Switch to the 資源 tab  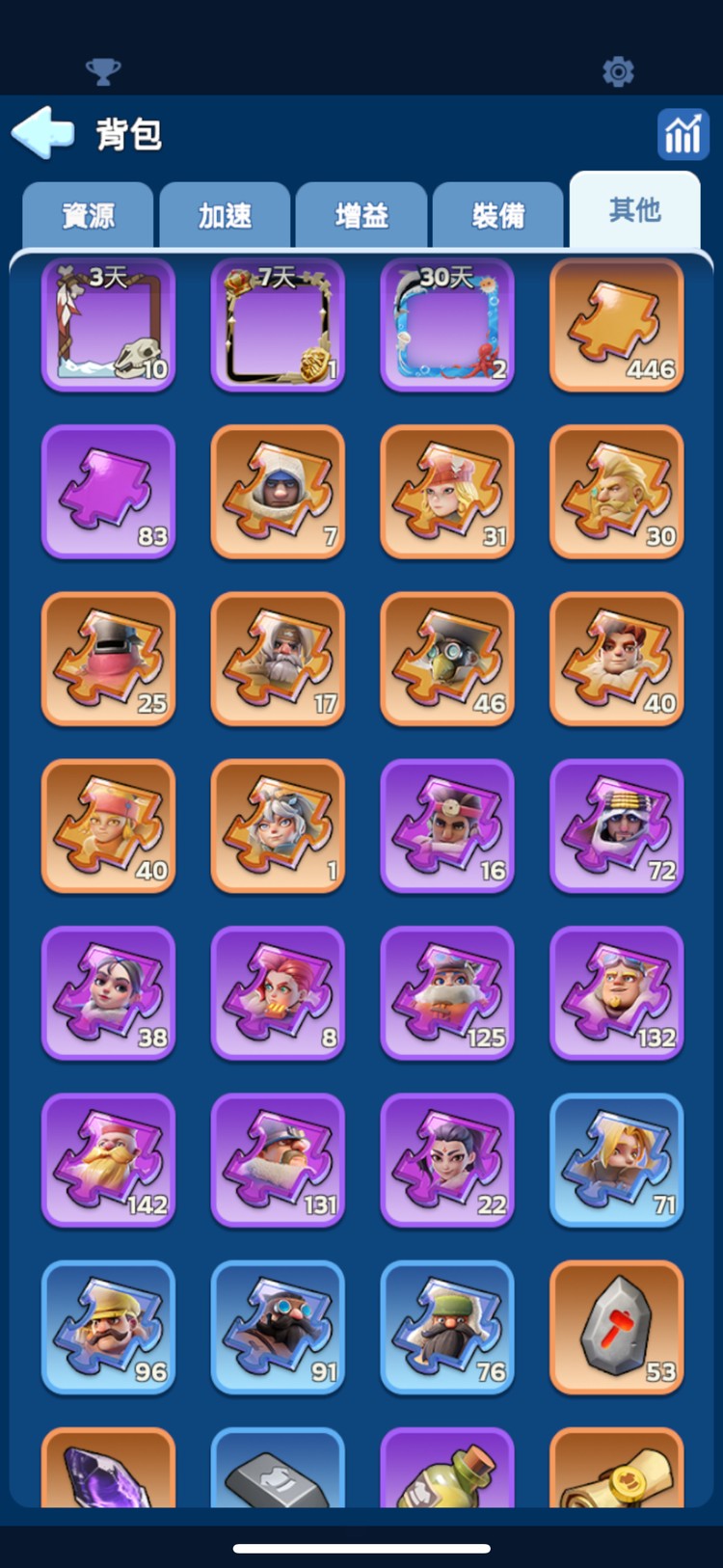[88, 215]
